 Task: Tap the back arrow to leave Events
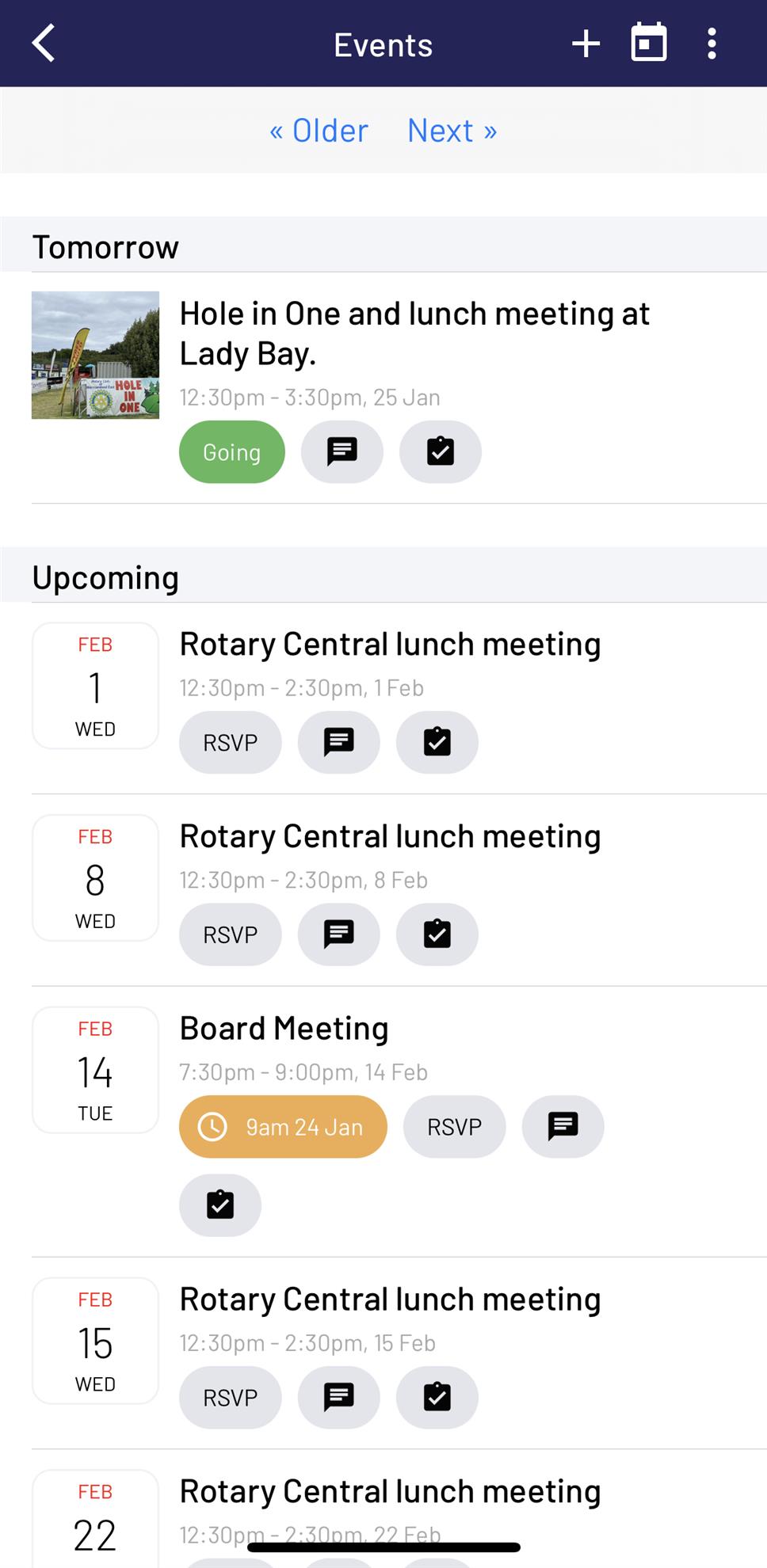click(x=44, y=44)
